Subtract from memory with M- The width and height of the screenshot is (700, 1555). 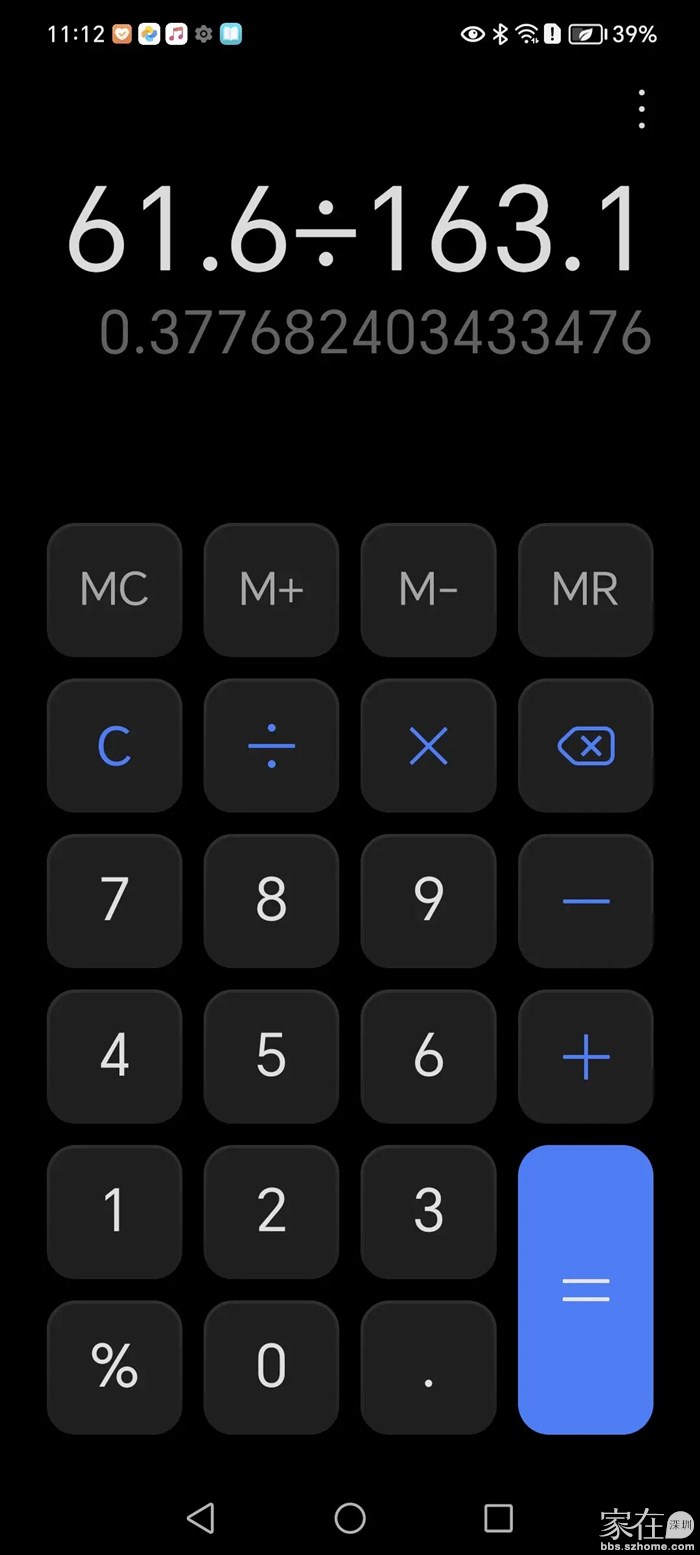(x=428, y=590)
